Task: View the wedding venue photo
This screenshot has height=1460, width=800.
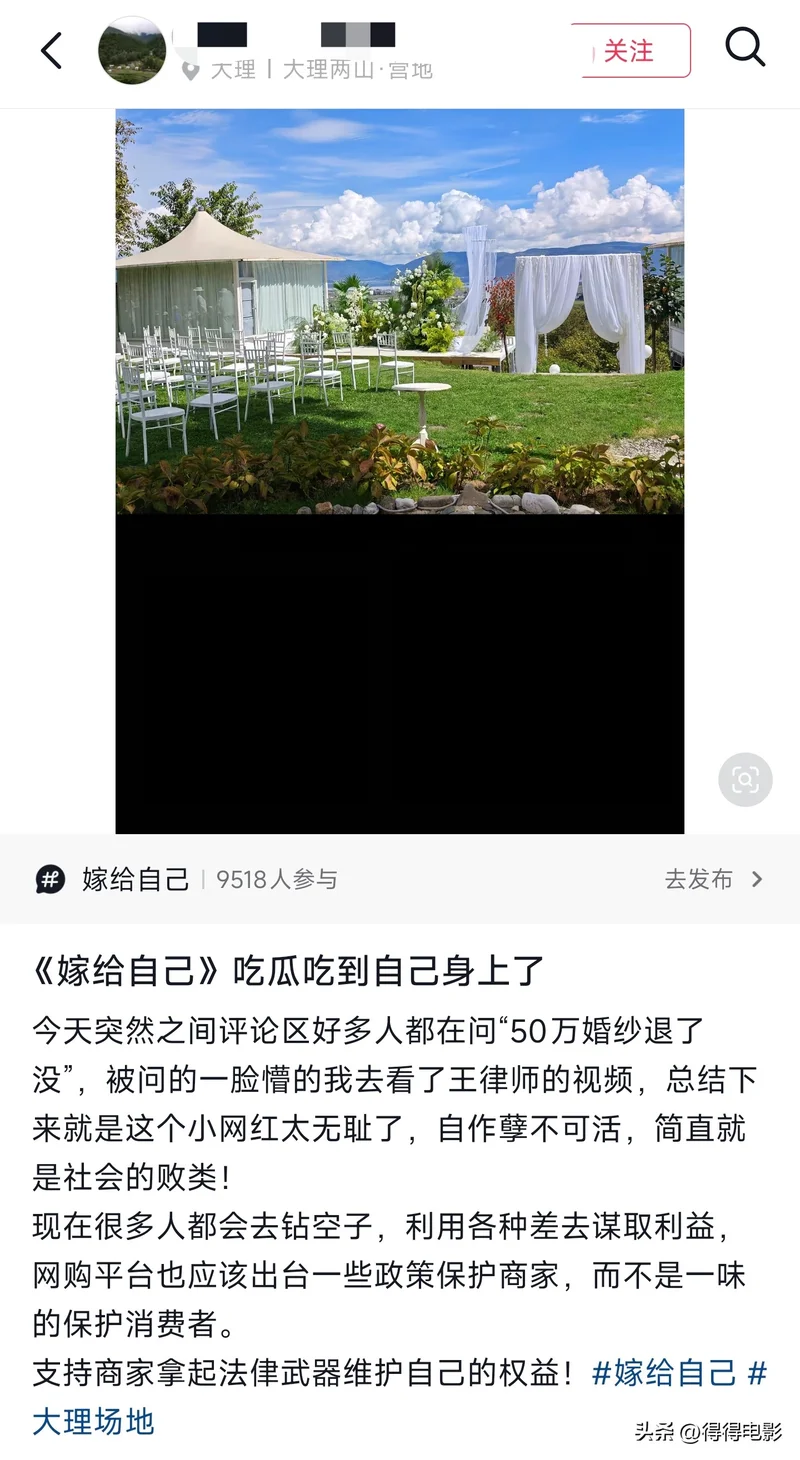Action: (x=400, y=312)
